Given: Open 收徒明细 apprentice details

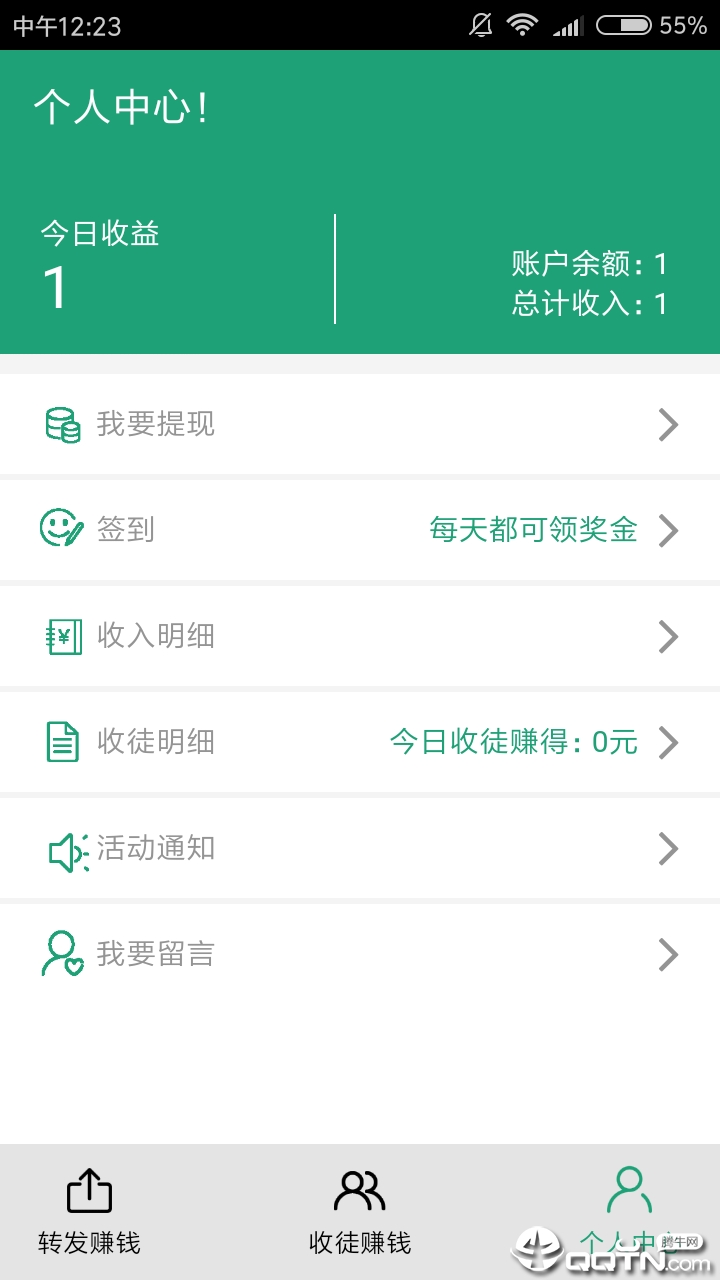Looking at the screenshot, I should tap(360, 742).
